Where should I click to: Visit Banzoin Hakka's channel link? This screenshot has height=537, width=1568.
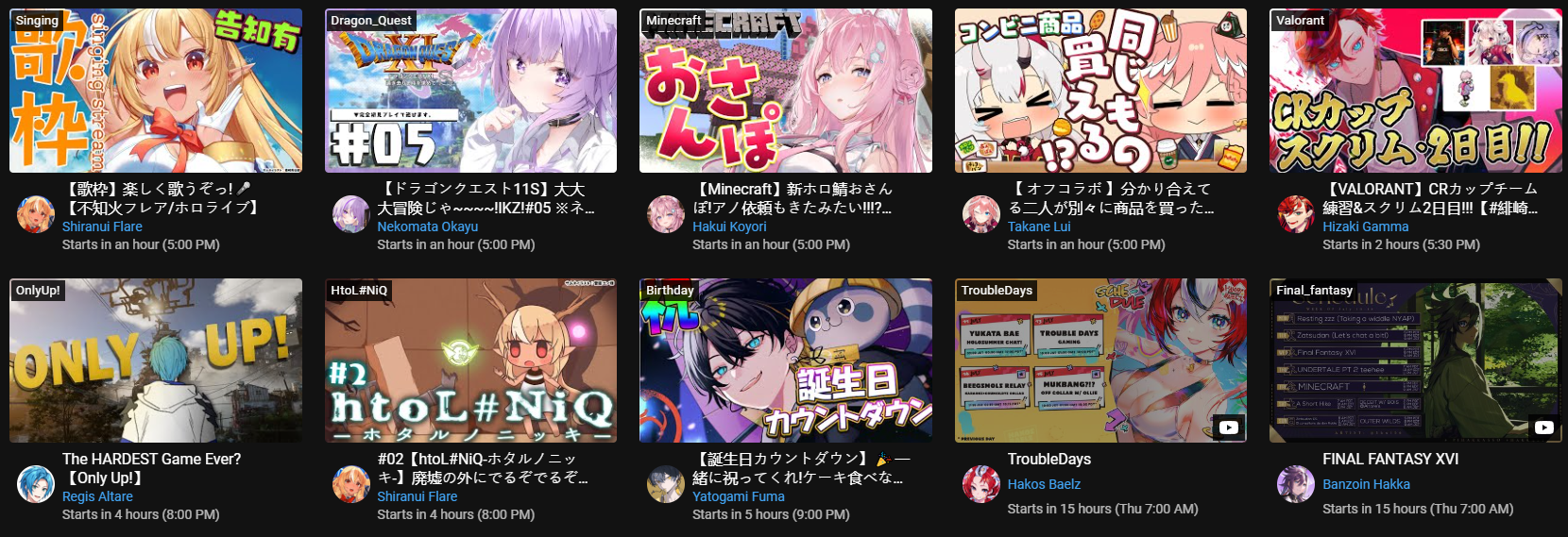(1366, 484)
